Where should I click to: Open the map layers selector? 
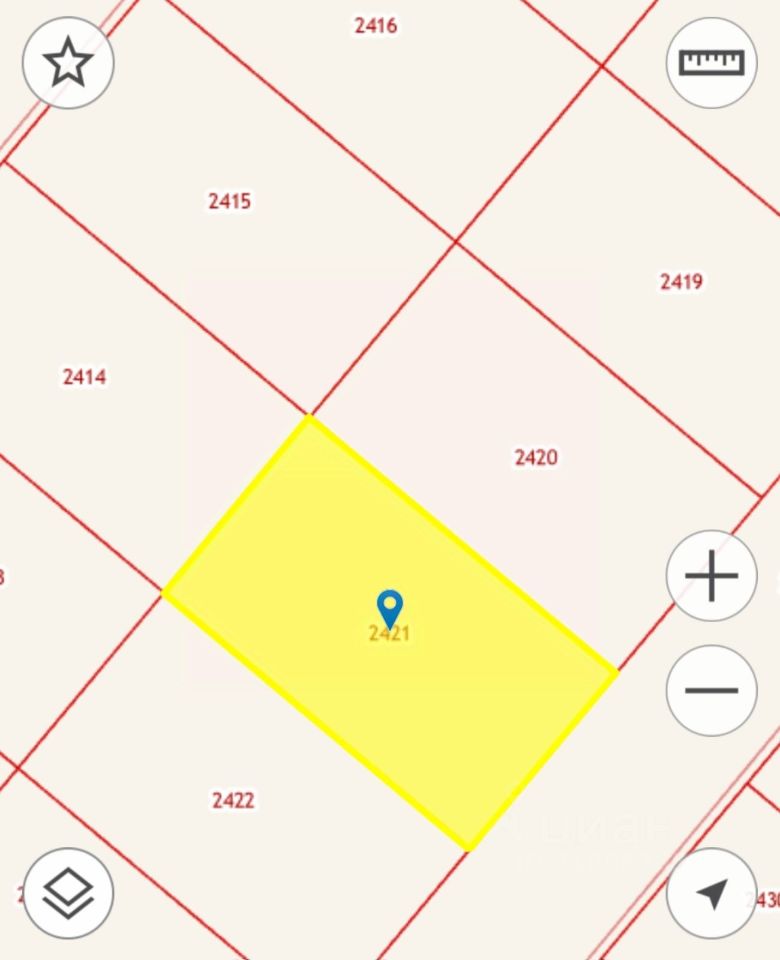(68, 893)
